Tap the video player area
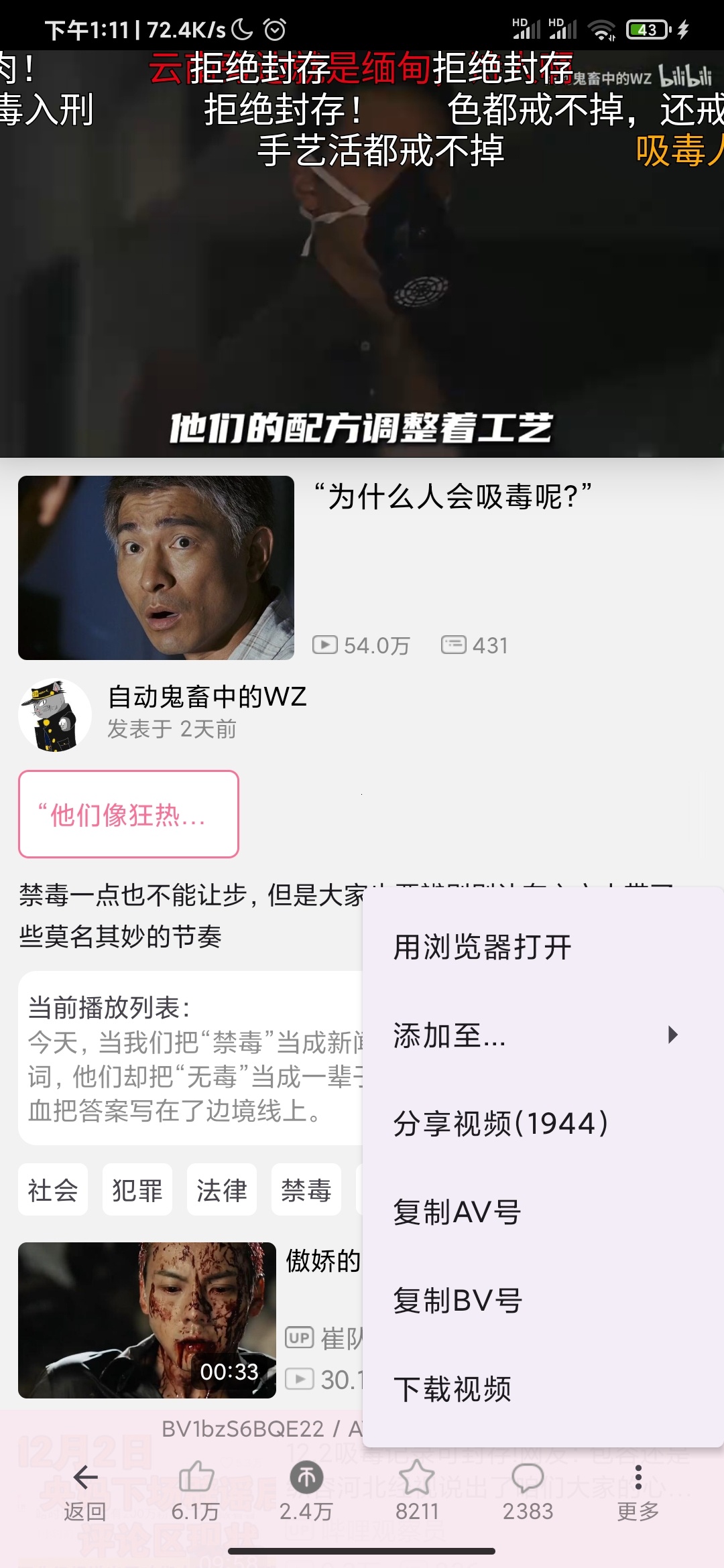 click(x=362, y=268)
